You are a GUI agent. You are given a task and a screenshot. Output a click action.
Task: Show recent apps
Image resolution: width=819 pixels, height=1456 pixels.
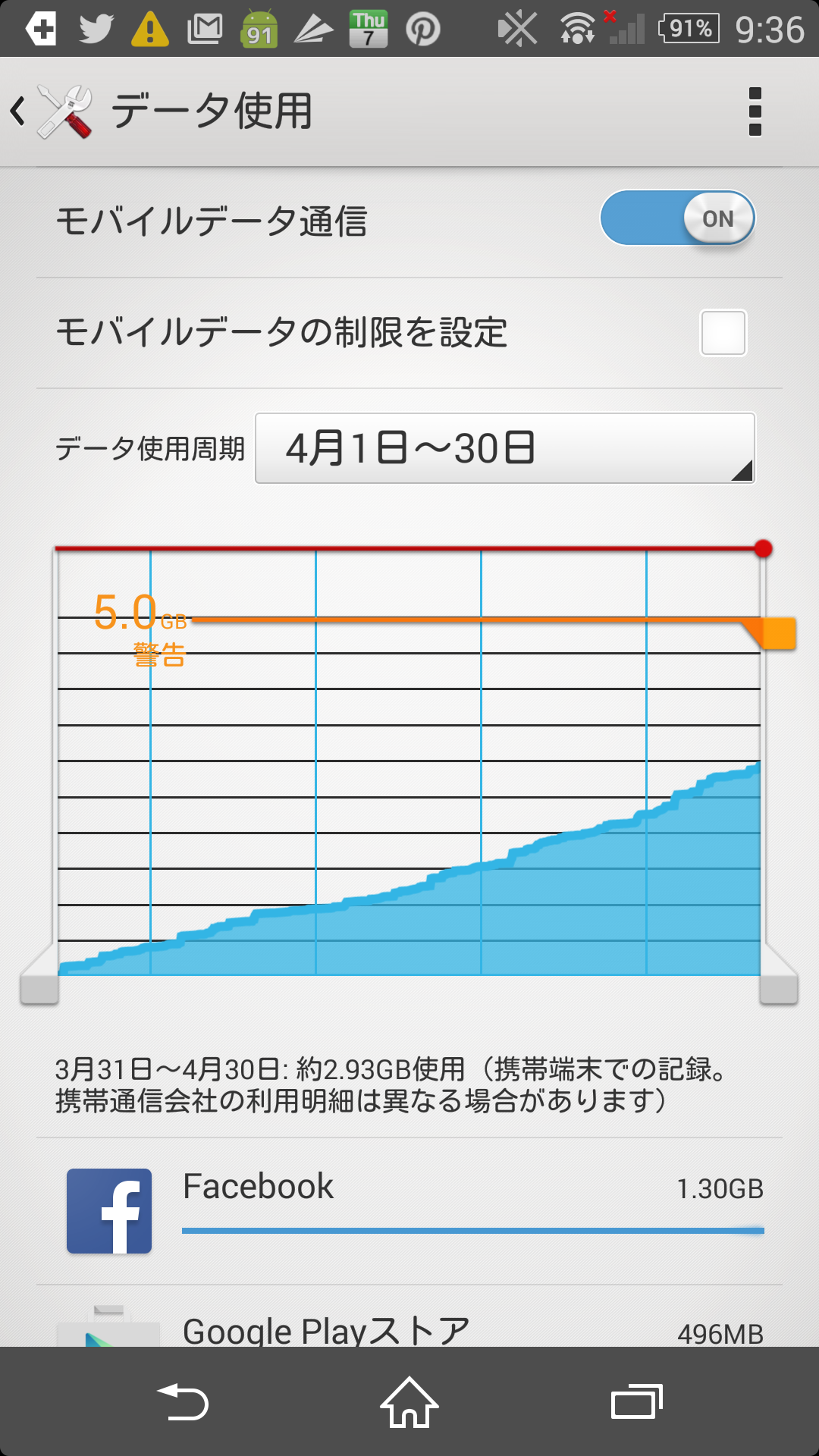pyautogui.click(x=637, y=1402)
